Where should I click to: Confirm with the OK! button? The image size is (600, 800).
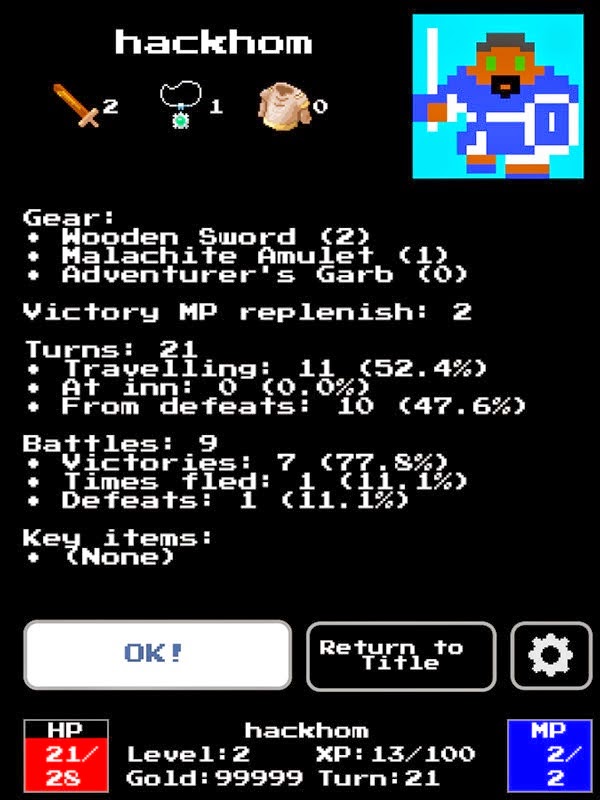point(157,655)
